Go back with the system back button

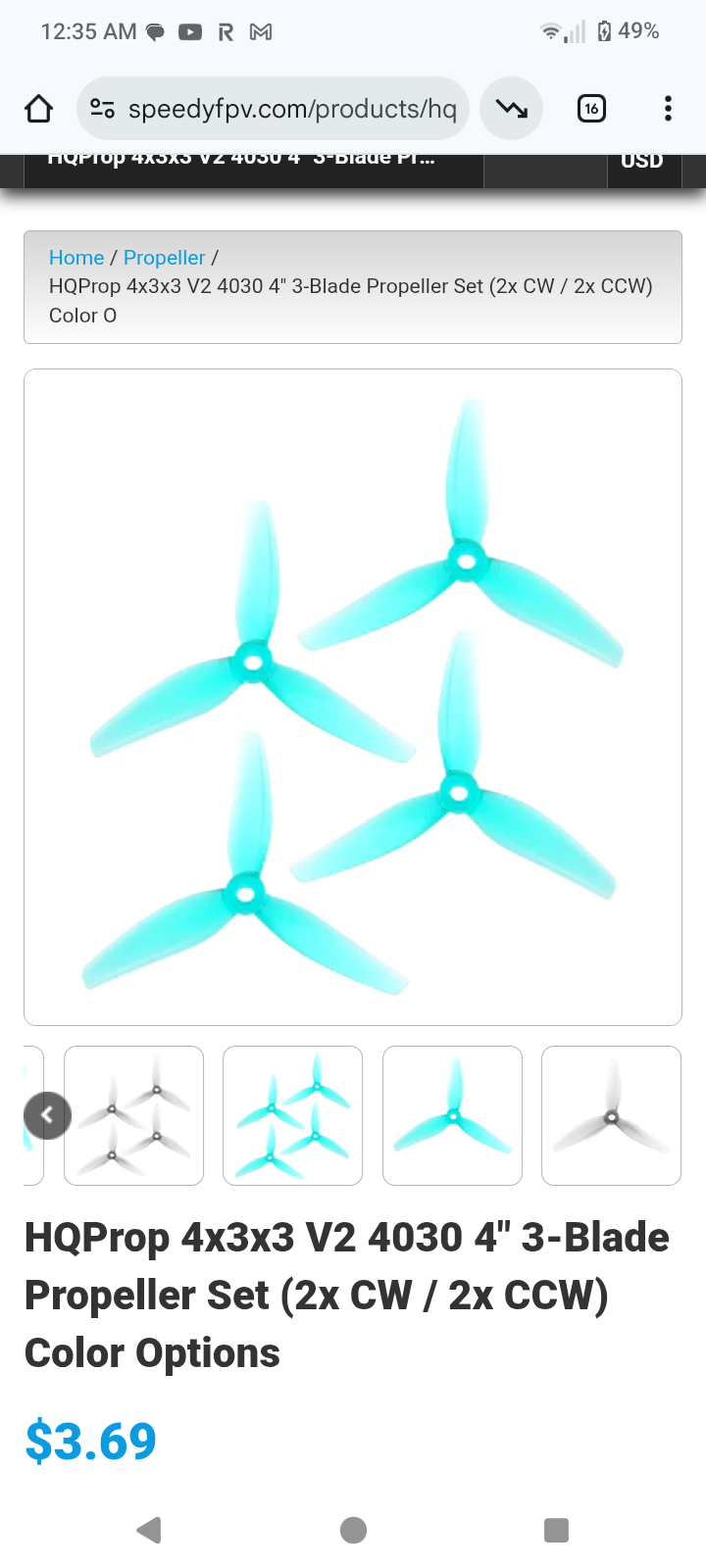(149, 1530)
